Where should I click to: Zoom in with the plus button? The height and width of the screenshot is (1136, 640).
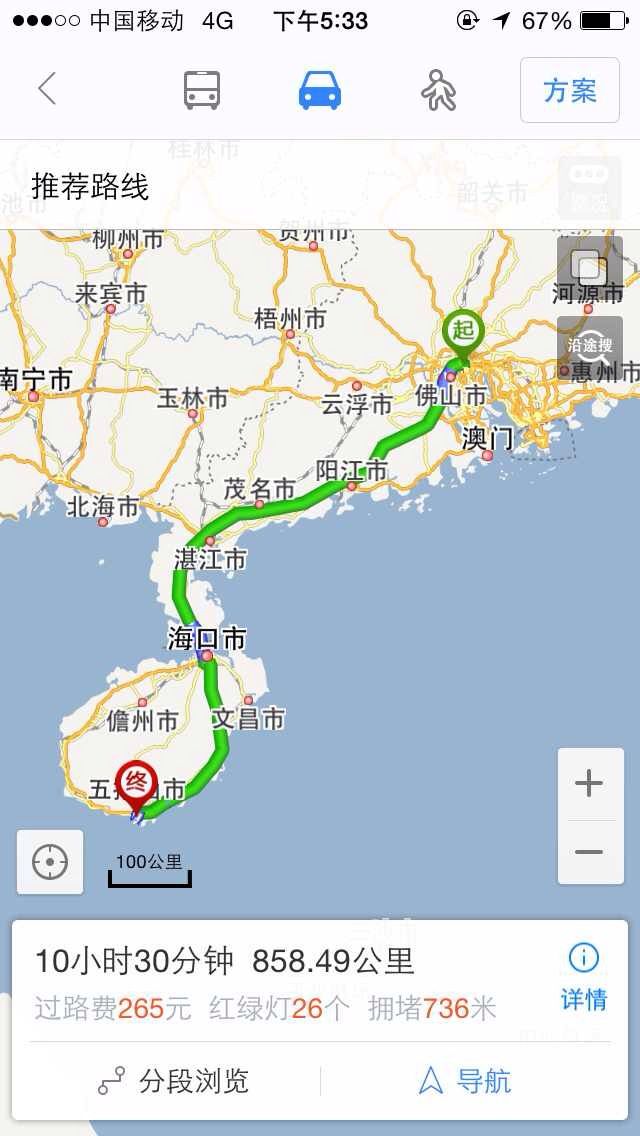[590, 783]
